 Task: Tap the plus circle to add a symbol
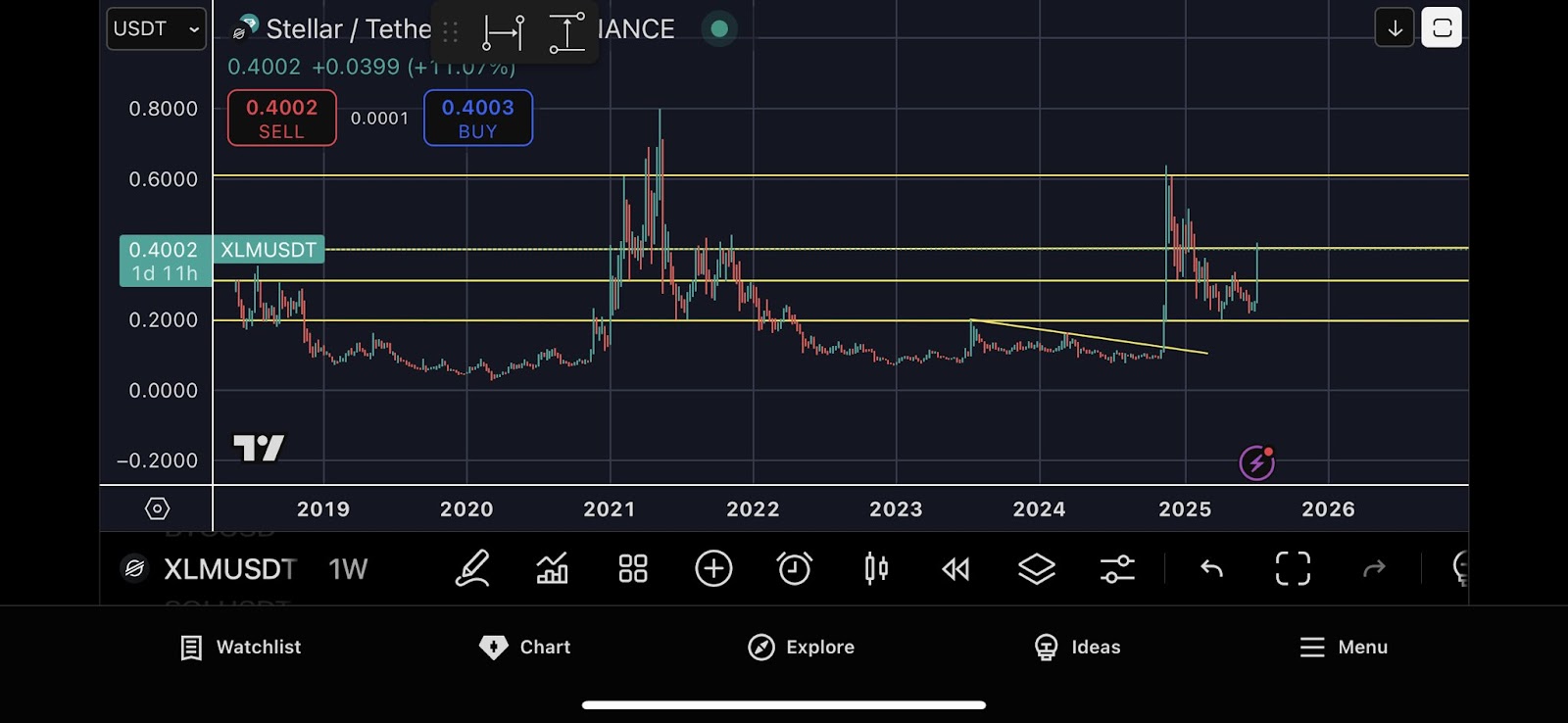[x=713, y=568]
